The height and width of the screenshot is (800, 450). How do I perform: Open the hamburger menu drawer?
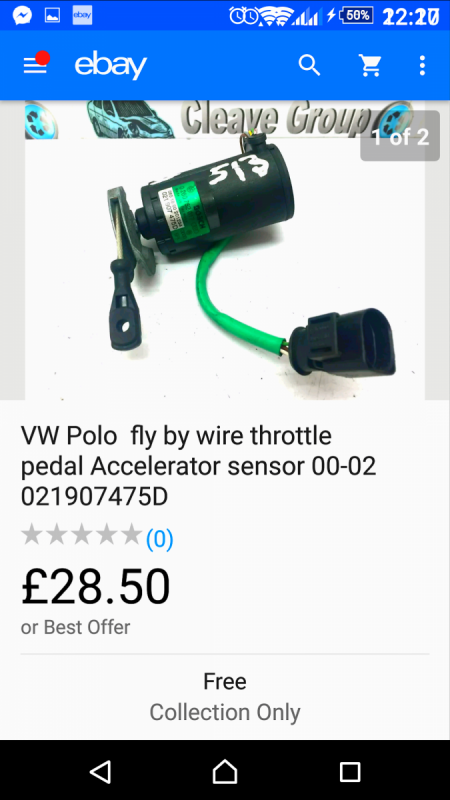pos(35,65)
